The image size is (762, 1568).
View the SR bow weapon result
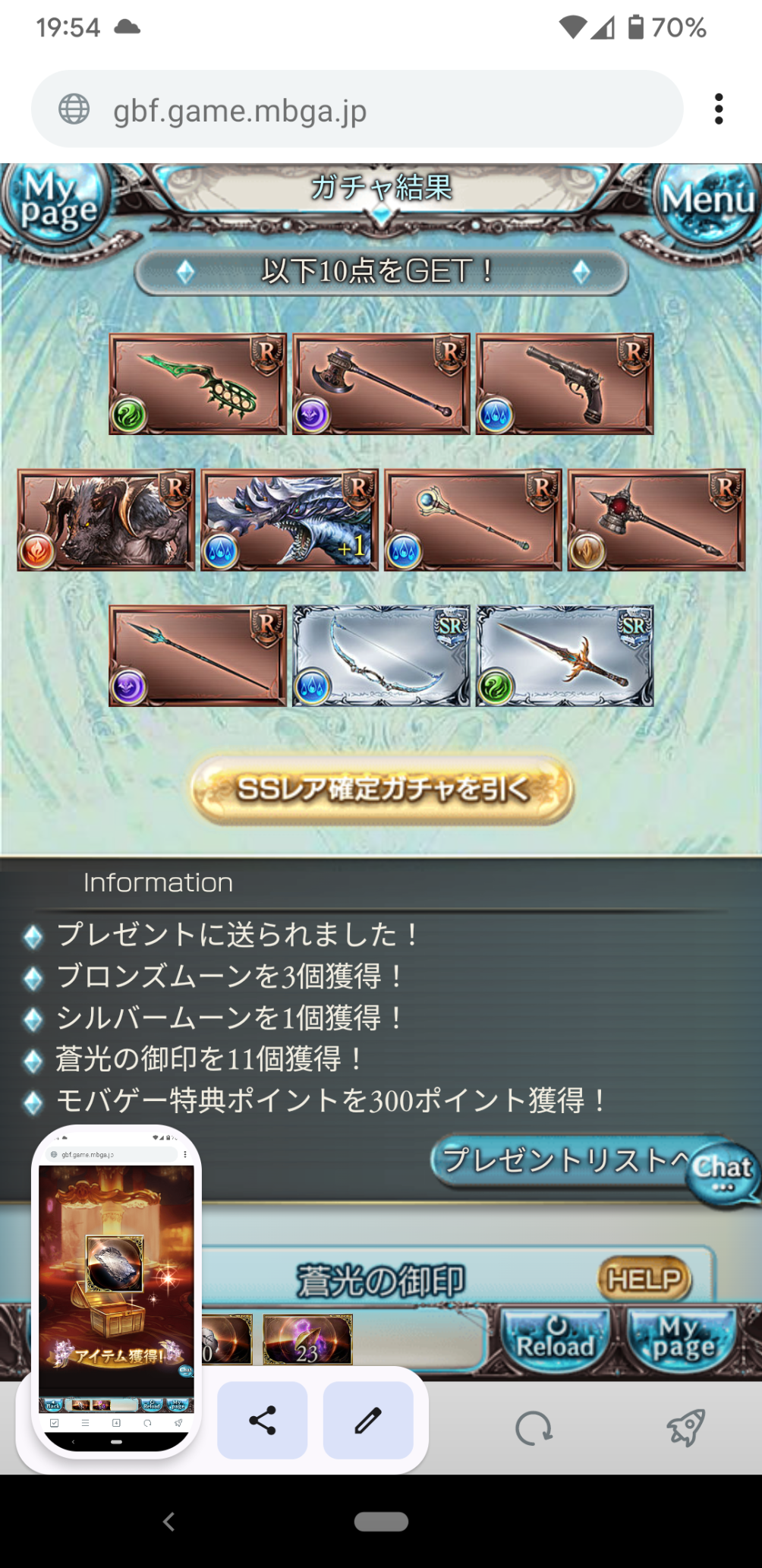point(382,656)
